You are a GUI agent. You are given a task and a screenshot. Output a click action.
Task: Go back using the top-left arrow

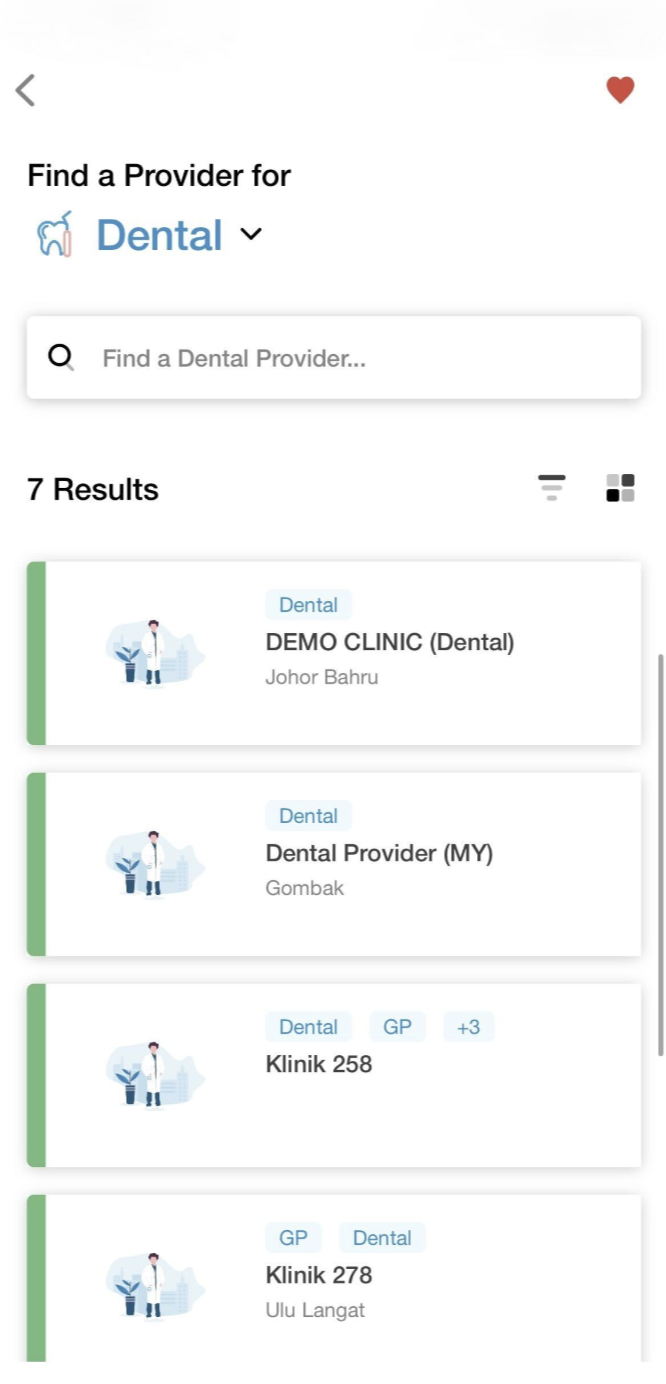pos(26,90)
